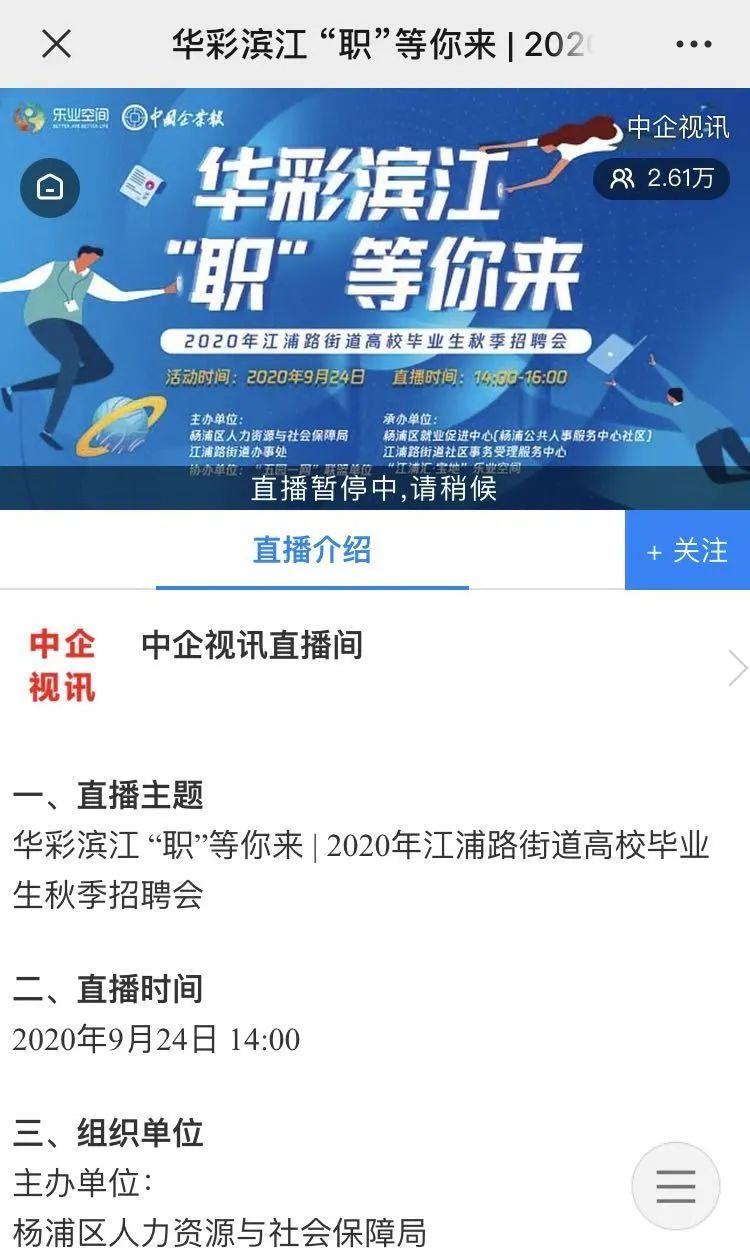Open the three-dot overflow menu
The height and width of the screenshot is (1257, 750).
[693, 44]
